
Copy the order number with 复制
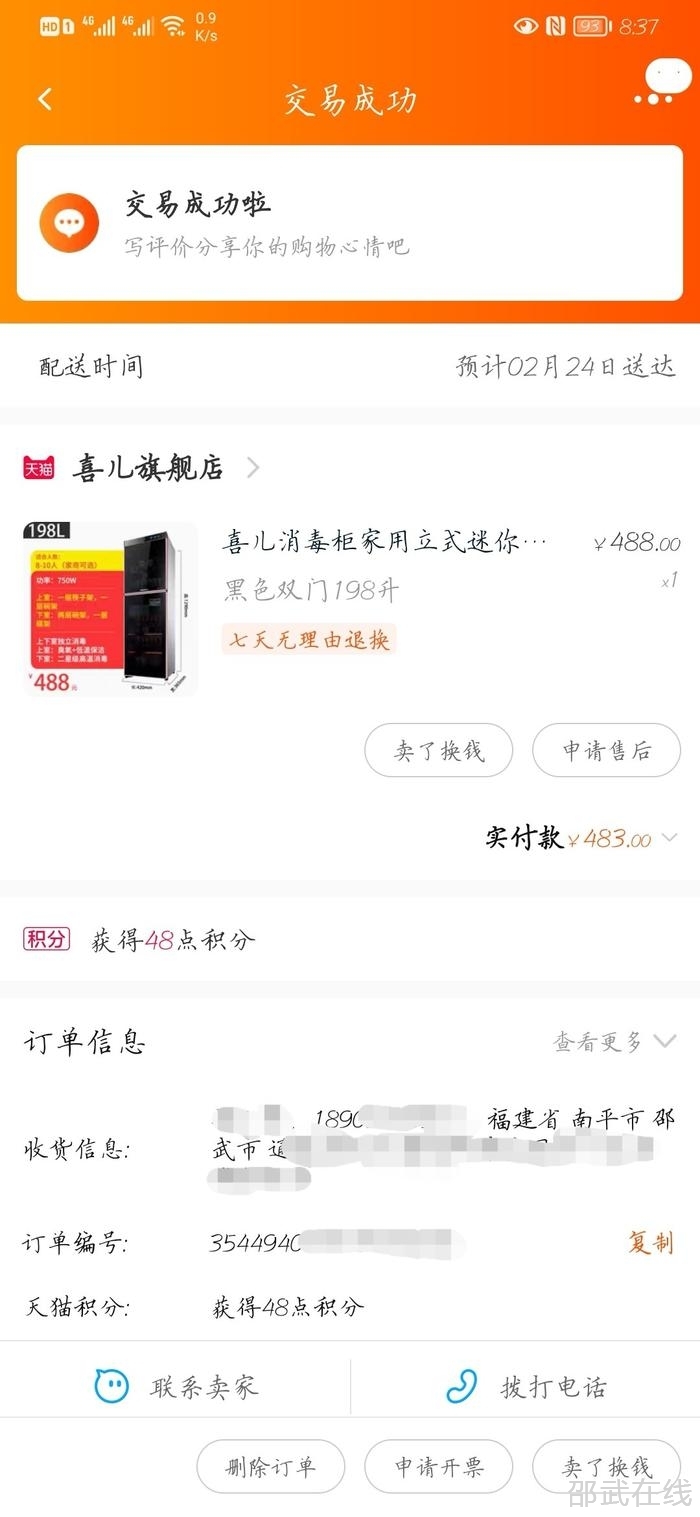650,1243
